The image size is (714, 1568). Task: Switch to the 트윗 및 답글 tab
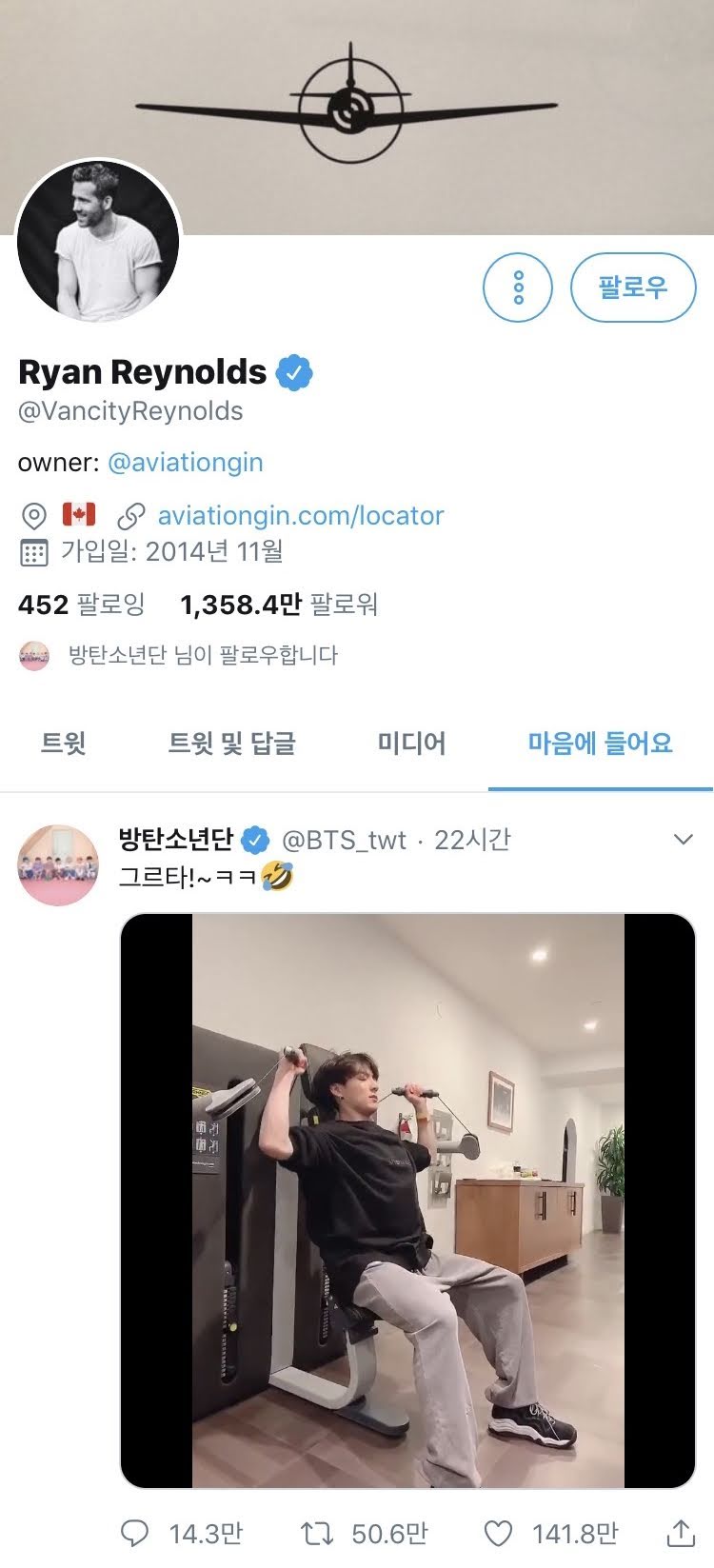[x=231, y=743]
